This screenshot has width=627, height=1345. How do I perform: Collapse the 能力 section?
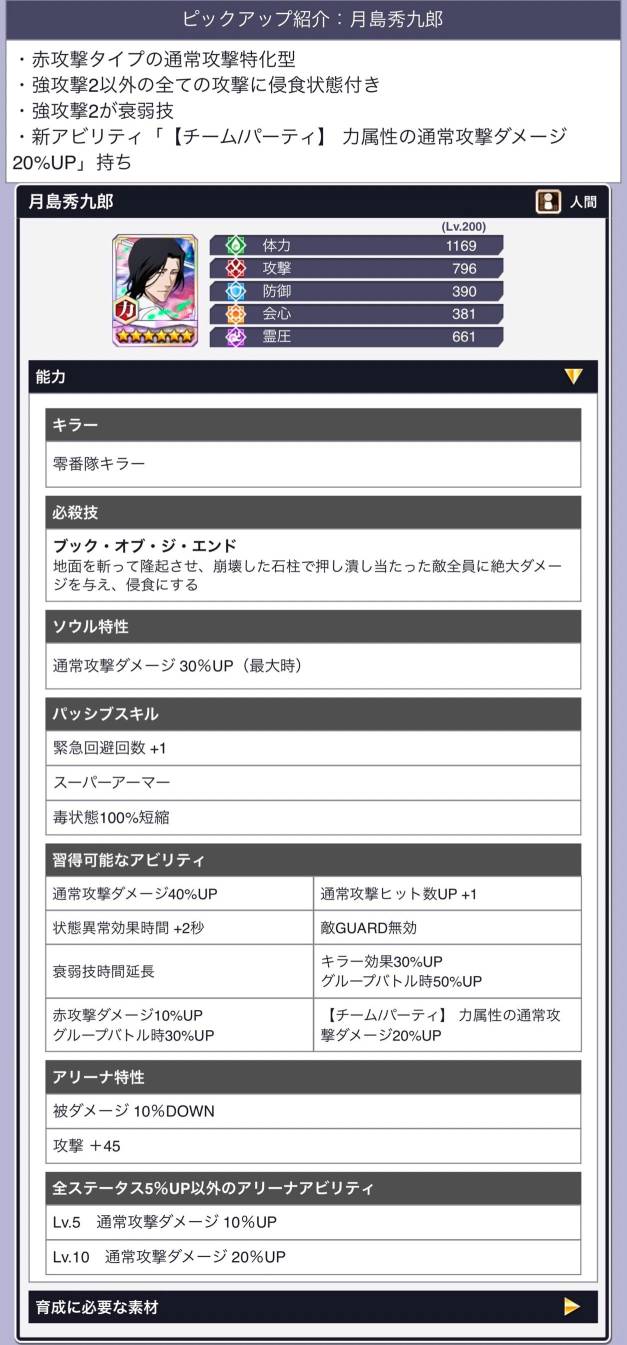point(573,377)
